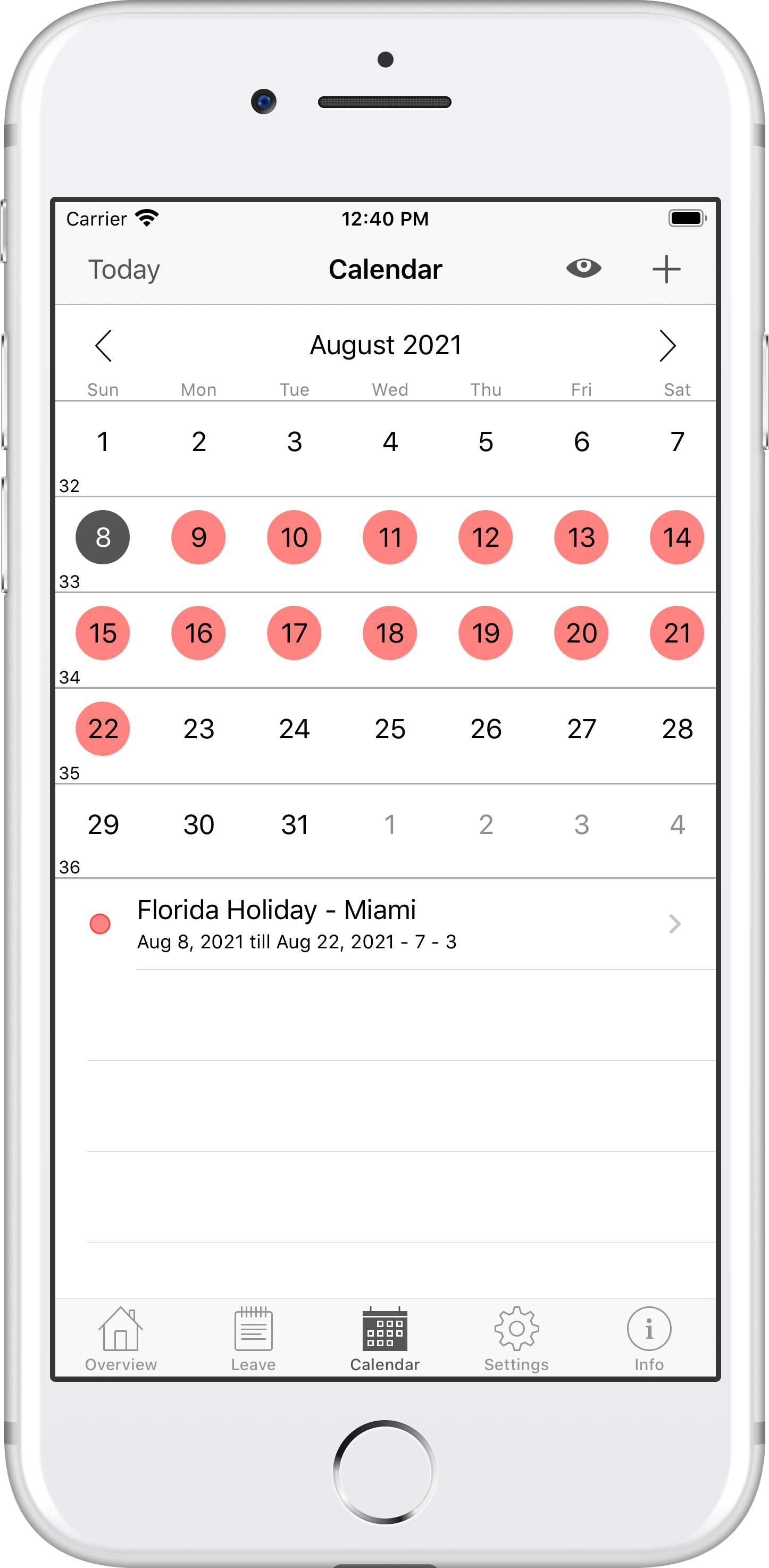Add a new leave entry
Screen dimensions: 769x1568
tap(666, 269)
